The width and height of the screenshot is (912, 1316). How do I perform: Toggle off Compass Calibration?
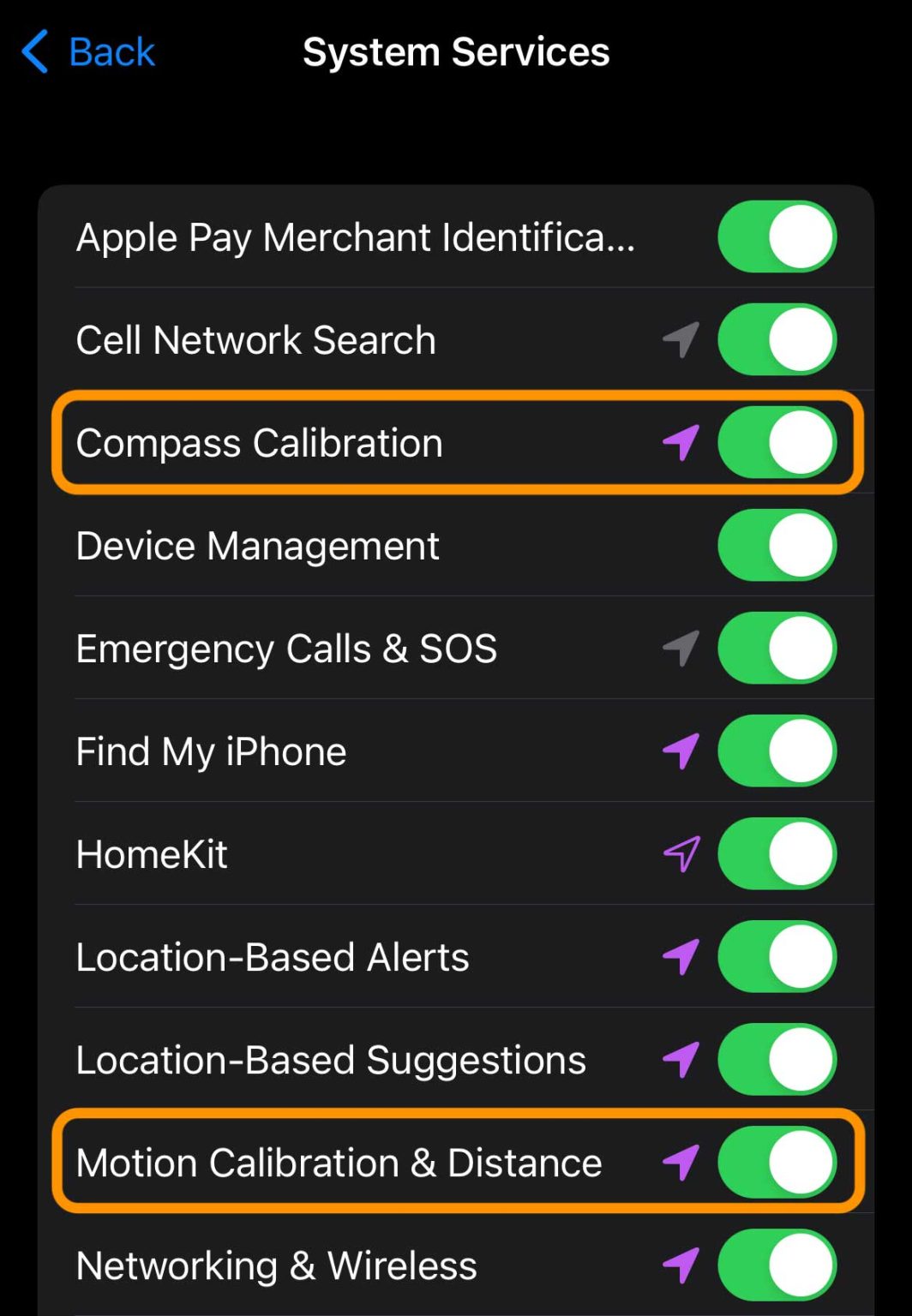[x=776, y=443]
